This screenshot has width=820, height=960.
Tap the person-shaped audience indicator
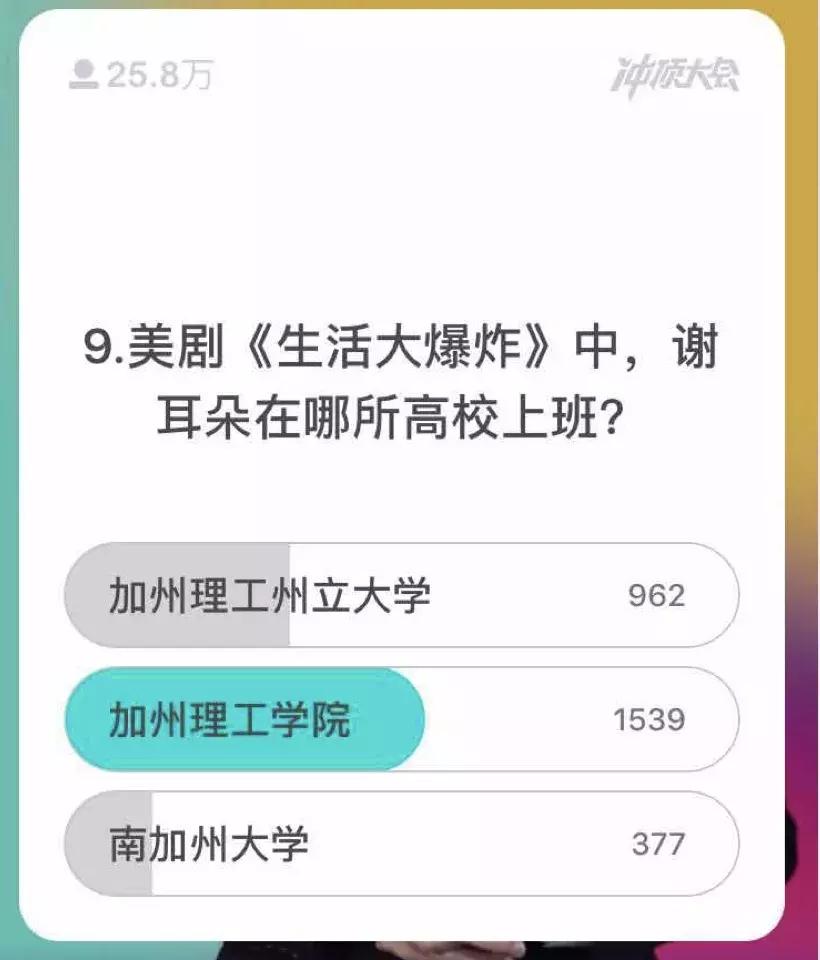84,72
